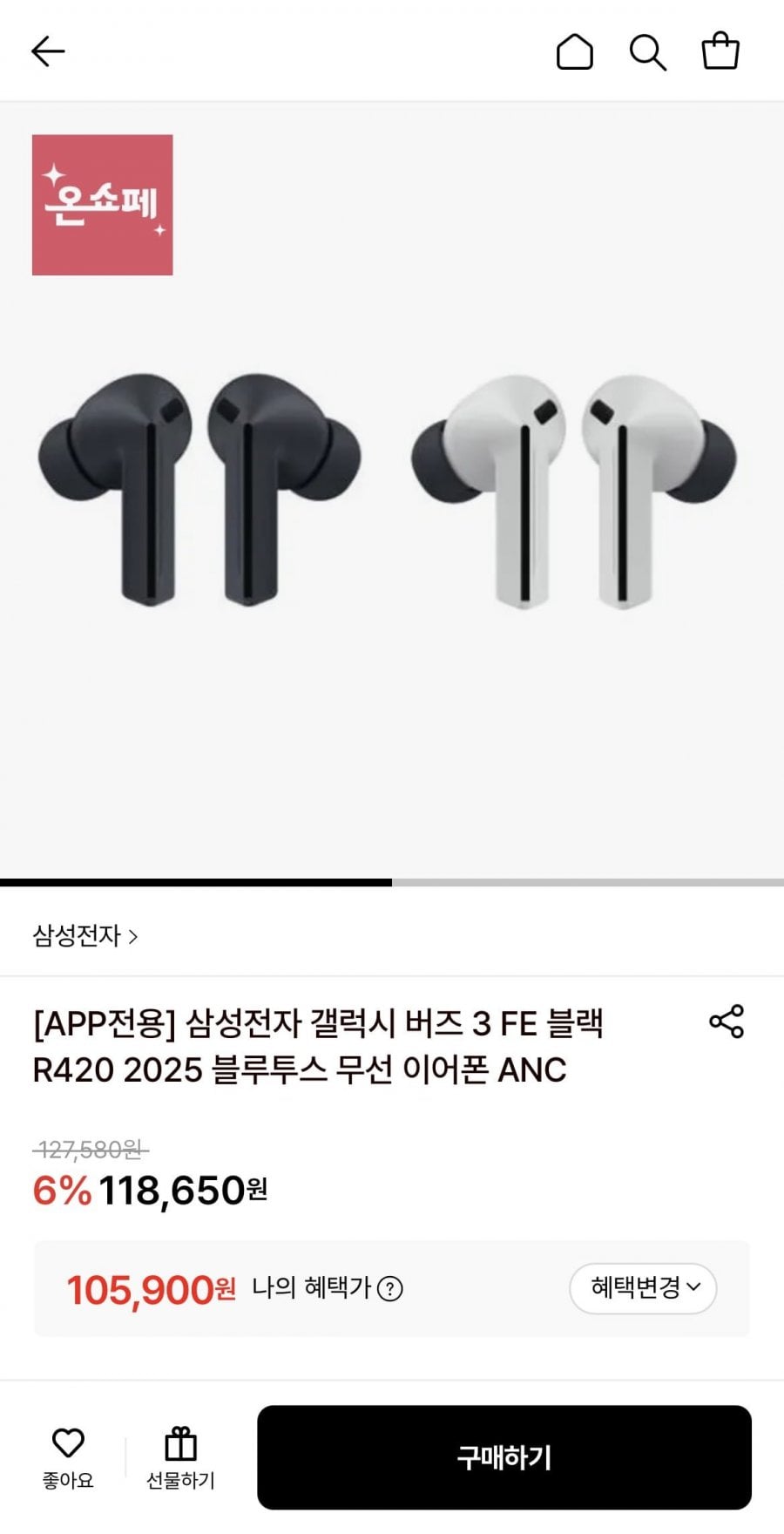This screenshot has height=1534, width=784.
Task: Open the home icon in the top bar
Action: (x=575, y=52)
